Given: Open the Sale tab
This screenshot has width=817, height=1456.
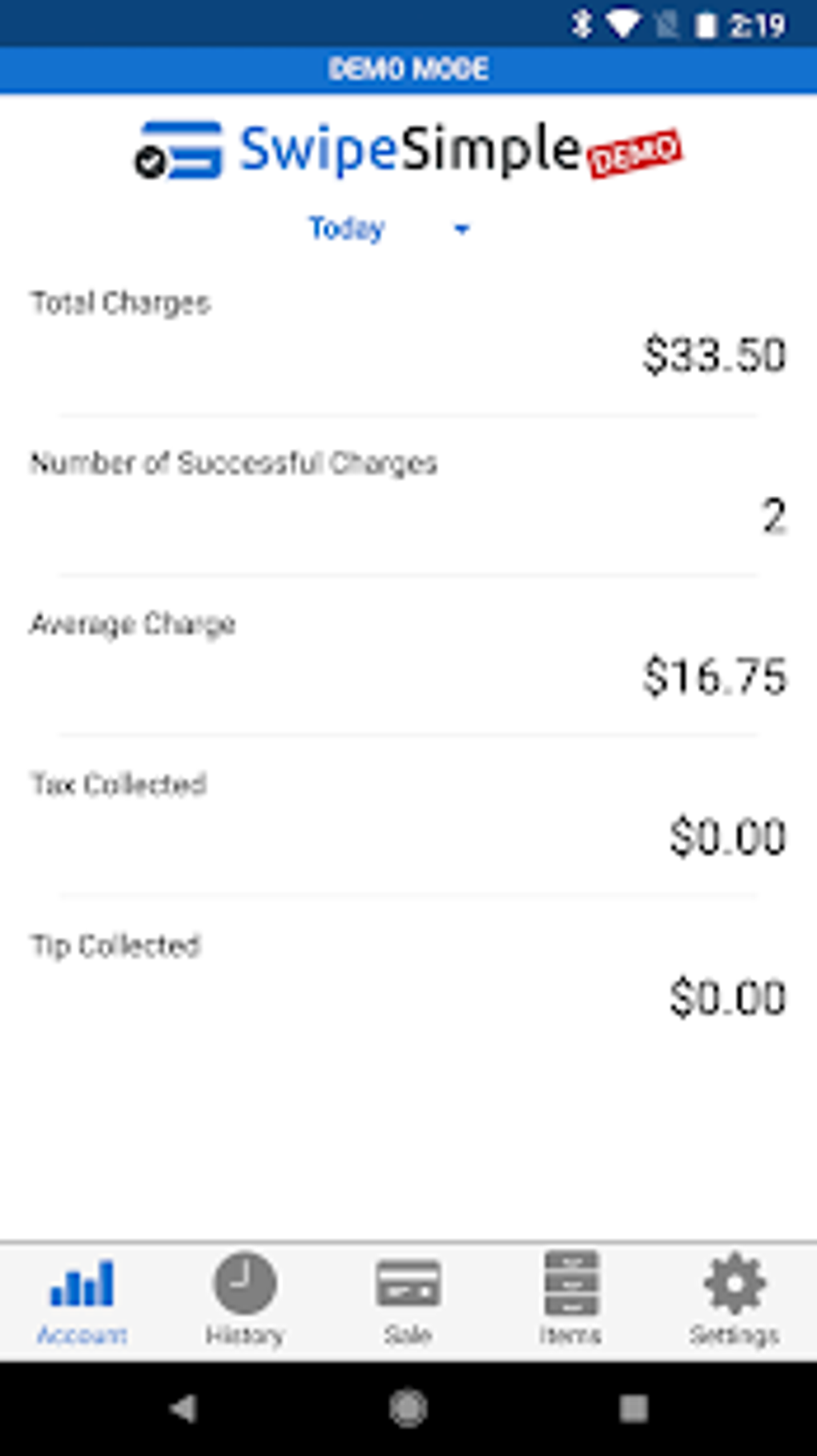Looking at the screenshot, I should click(x=408, y=1299).
